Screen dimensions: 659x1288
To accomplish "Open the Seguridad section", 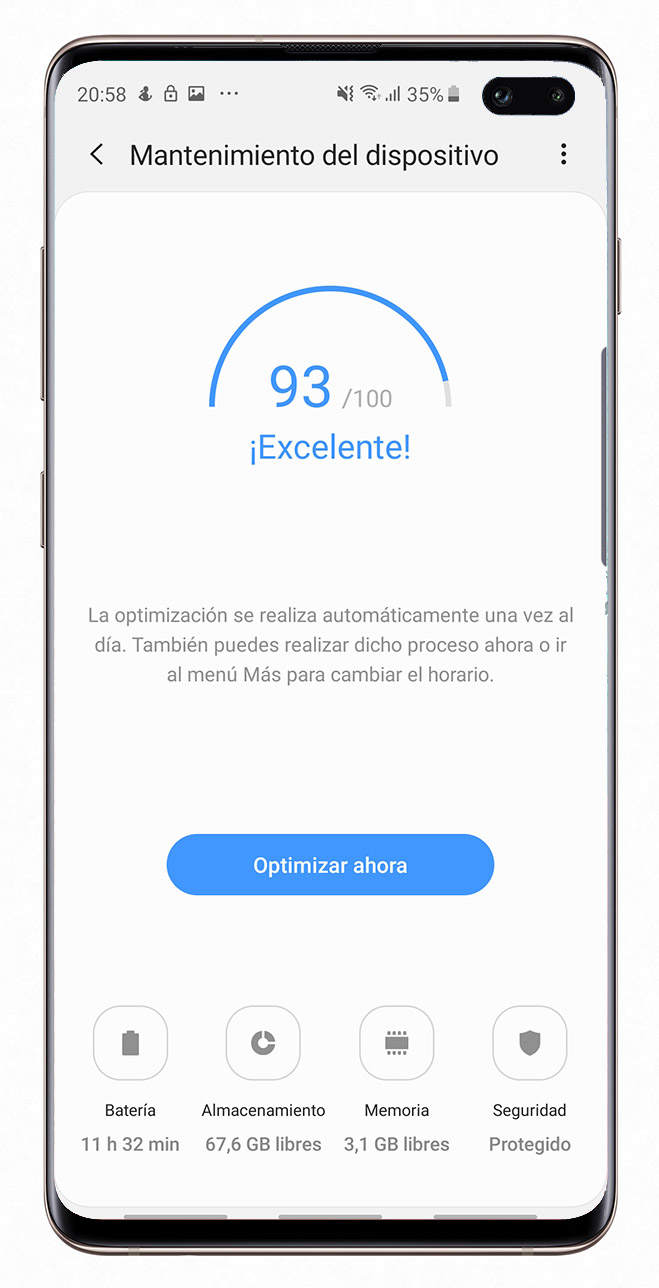I will [x=530, y=1044].
